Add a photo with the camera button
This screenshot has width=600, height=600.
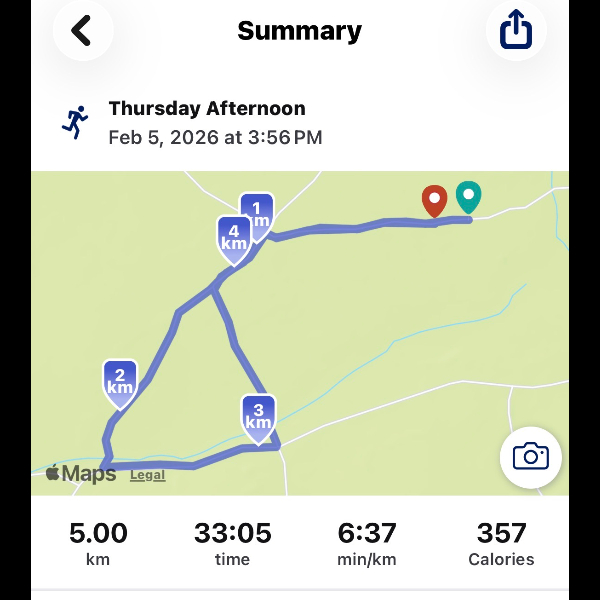point(530,457)
